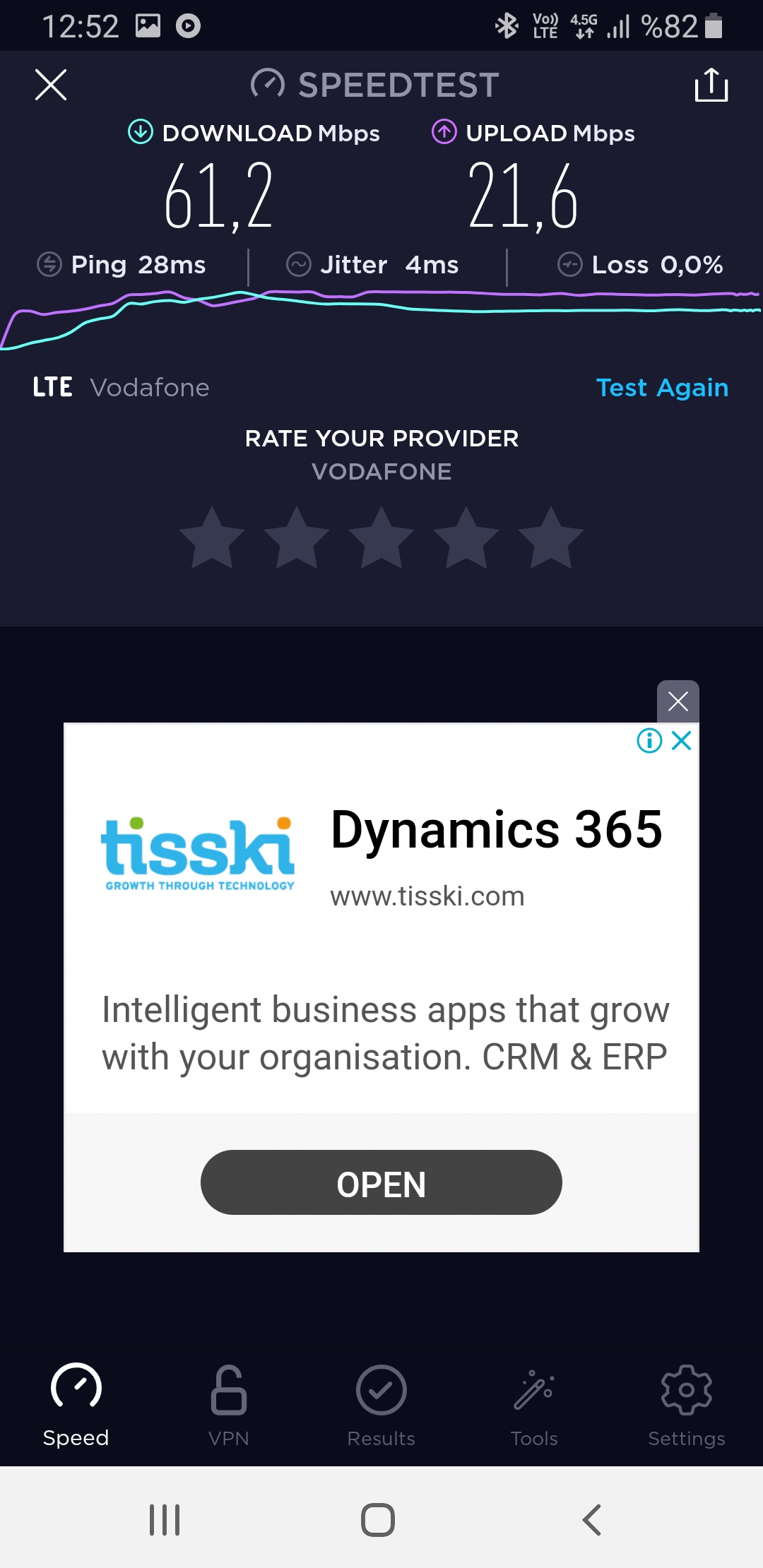The height and width of the screenshot is (1568, 763).
Task: Open the Results tab
Action: coord(381,1406)
